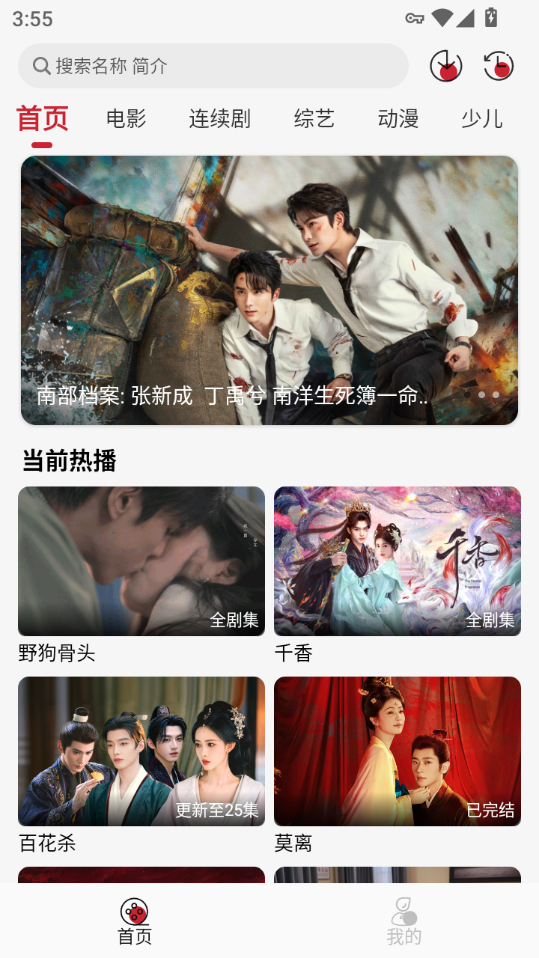Open the 千香 drama card
539x958 pixels.
pos(397,576)
